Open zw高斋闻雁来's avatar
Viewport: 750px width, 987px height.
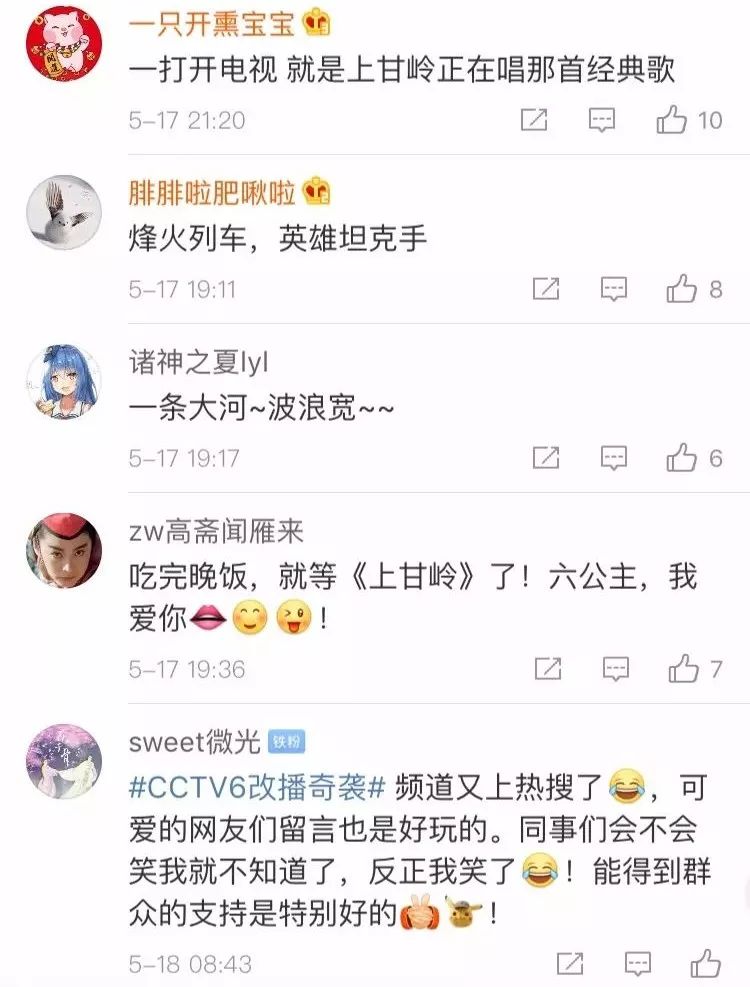63,551
